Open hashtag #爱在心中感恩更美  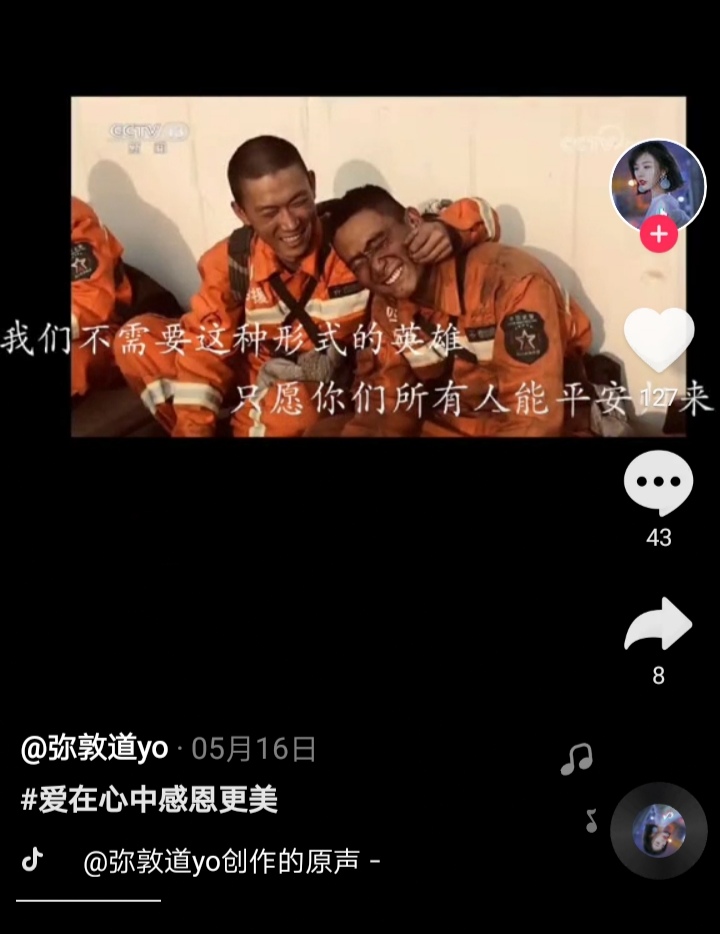coord(149,799)
